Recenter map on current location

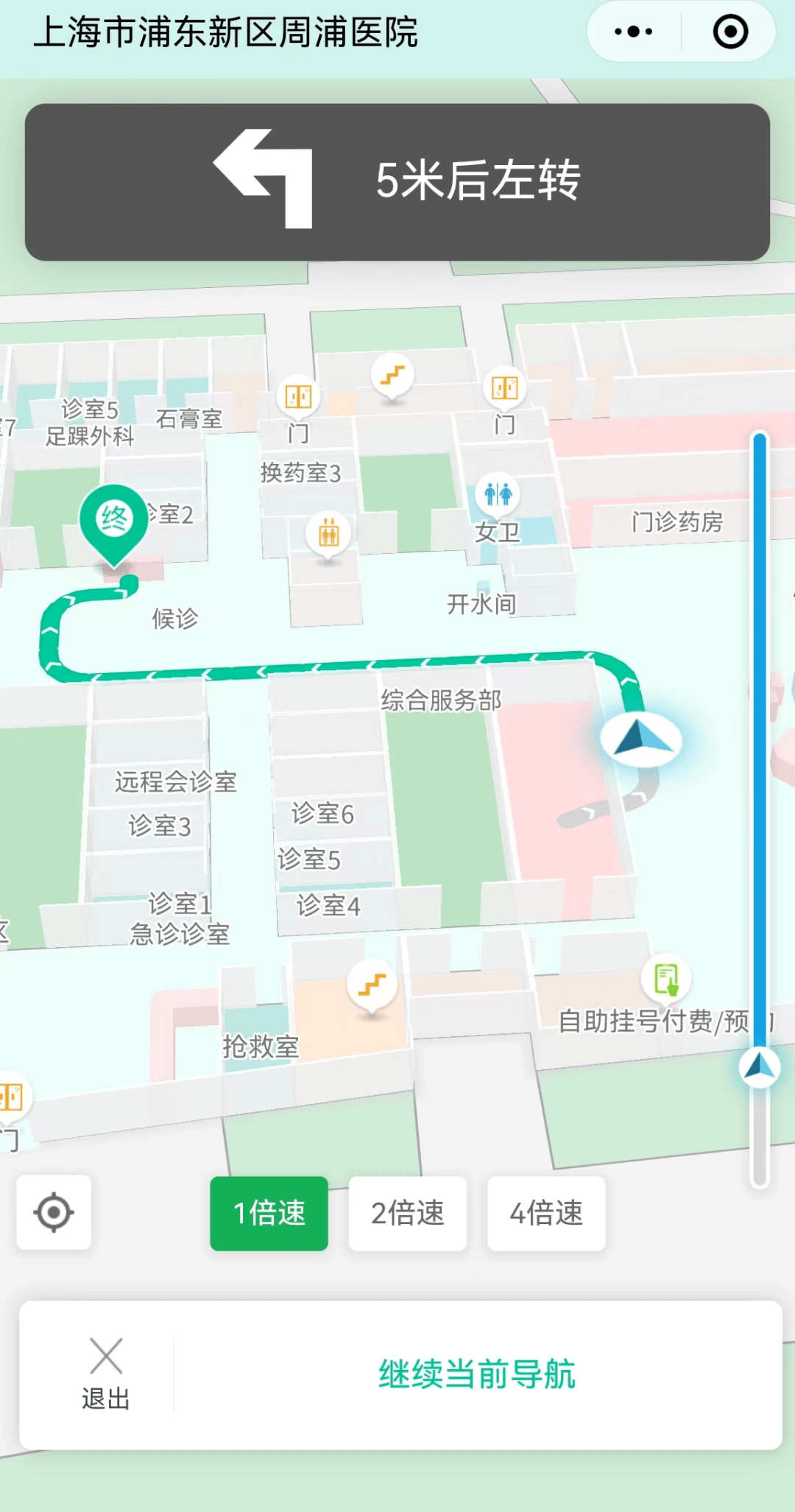coord(54,1212)
